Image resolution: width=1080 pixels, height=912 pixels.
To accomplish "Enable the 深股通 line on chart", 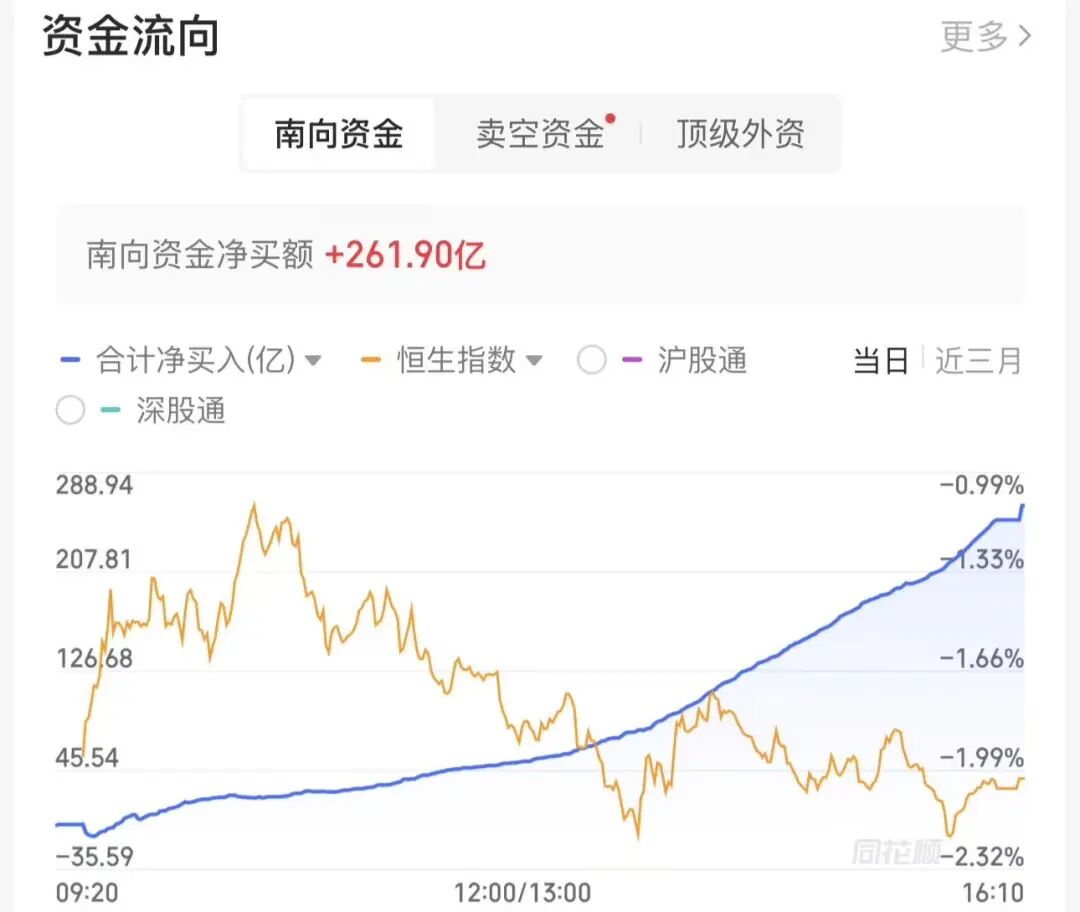I will coord(70,410).
